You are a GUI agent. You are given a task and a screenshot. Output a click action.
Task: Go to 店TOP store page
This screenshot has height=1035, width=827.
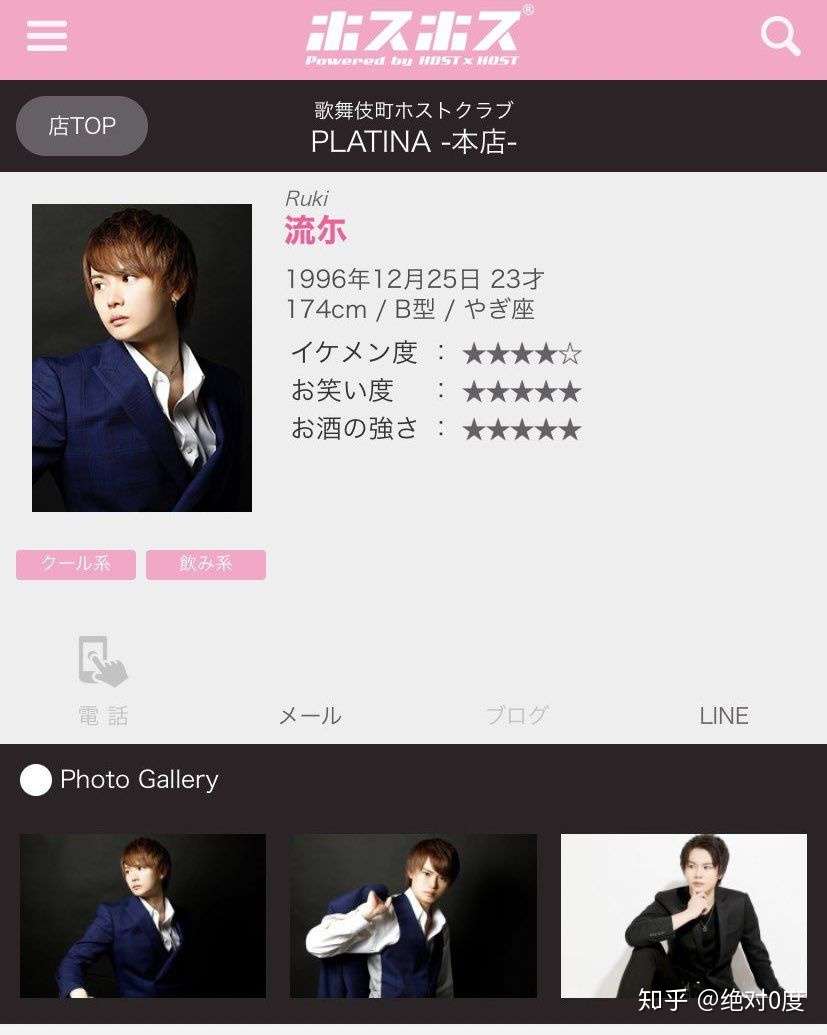click(x=82, y=126)
